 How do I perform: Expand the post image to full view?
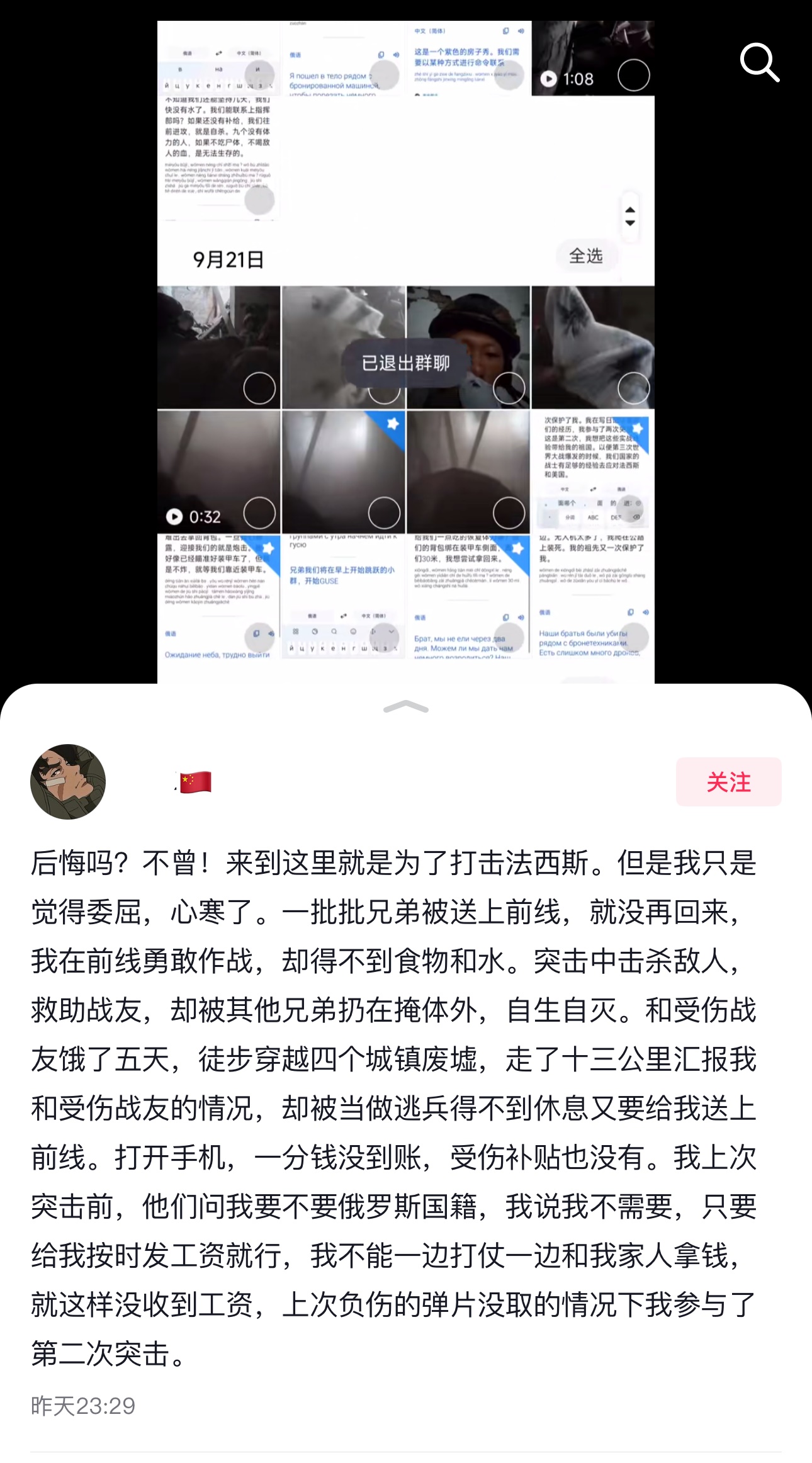point(406,353)
